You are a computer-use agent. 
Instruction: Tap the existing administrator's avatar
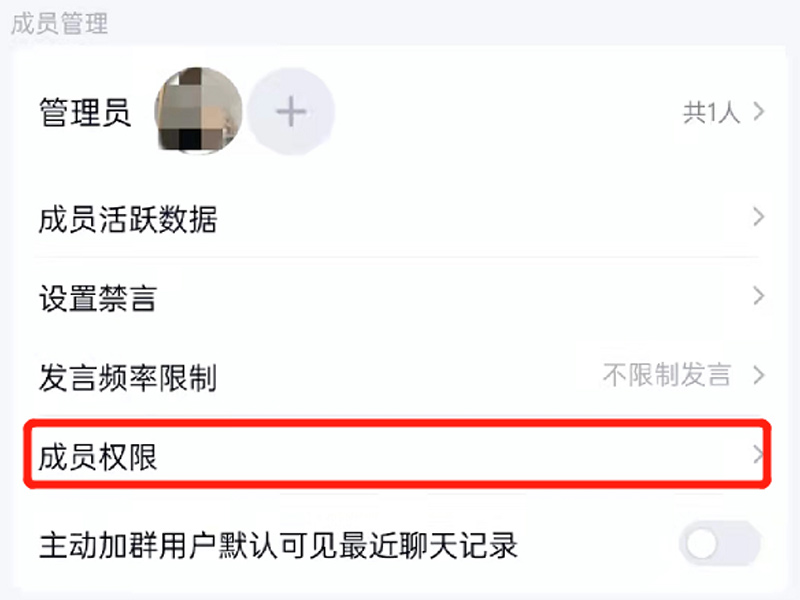pos(198,112)
